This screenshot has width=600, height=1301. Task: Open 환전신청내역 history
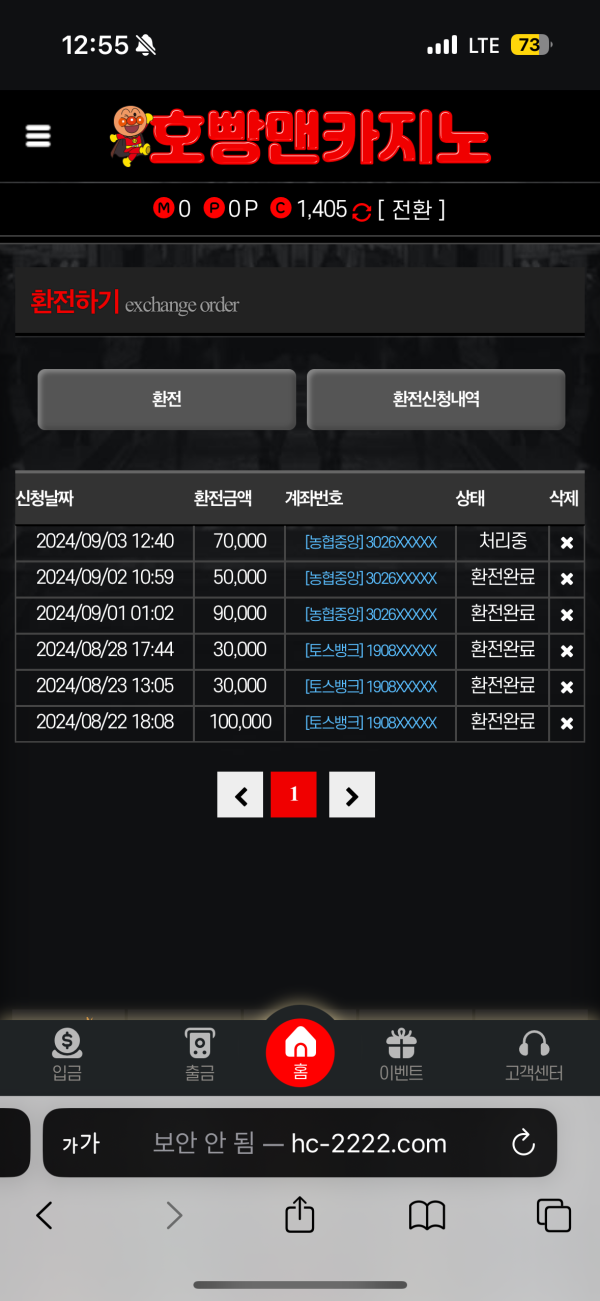(x=435, y=399)
